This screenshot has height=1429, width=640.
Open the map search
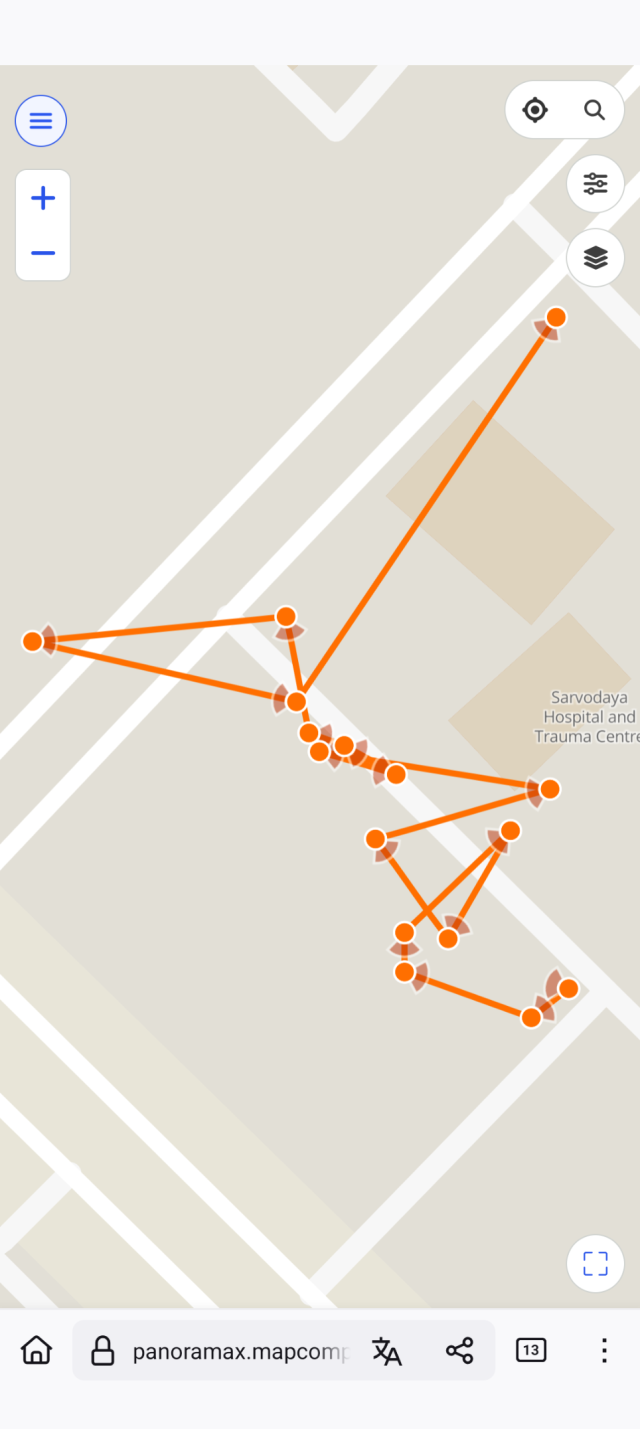(595, 110)
